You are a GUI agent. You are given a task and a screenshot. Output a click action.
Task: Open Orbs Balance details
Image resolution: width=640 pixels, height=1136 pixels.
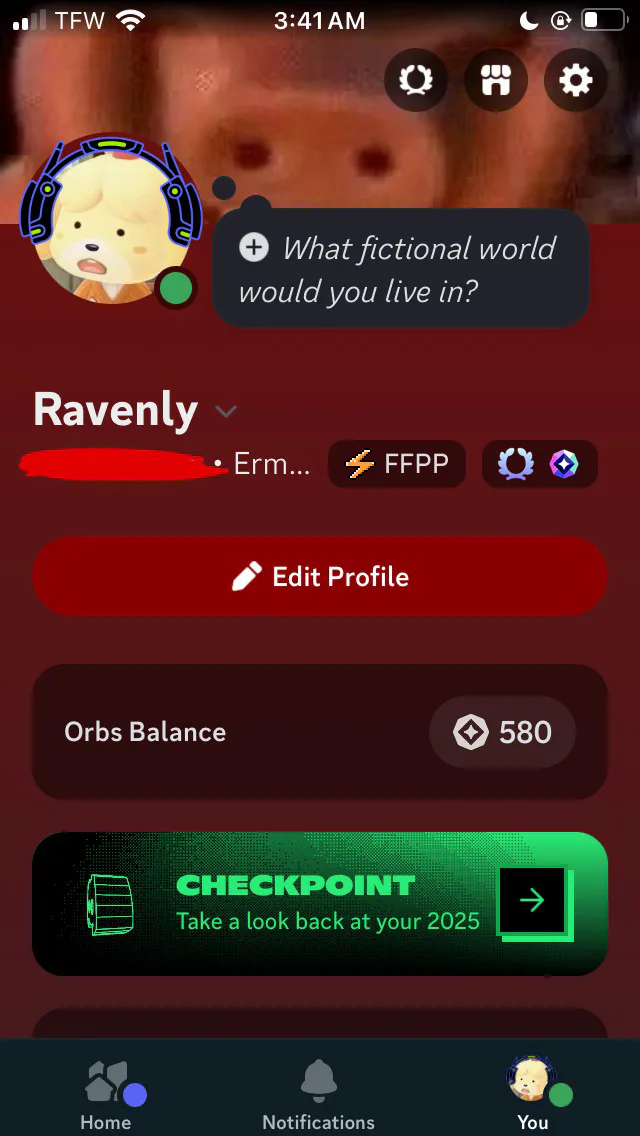pos(320,732)
